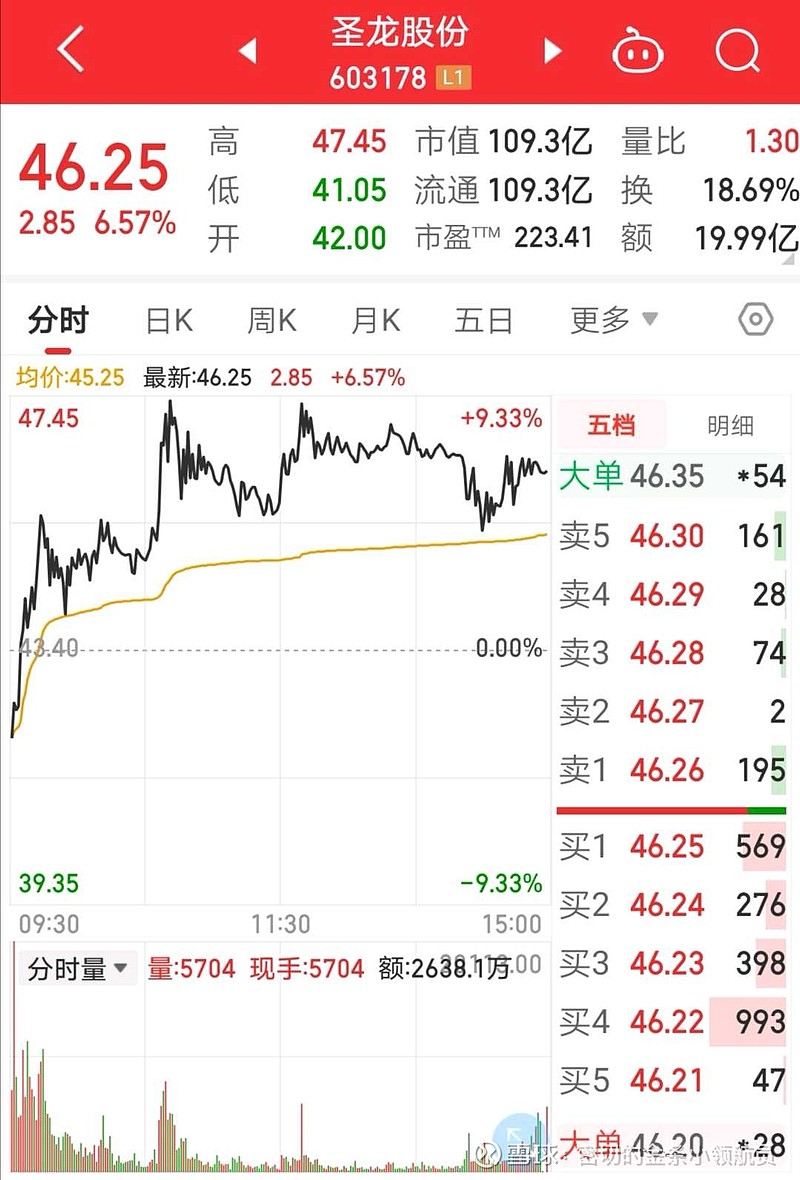Expand the 更多 chart options dropdown
The width and height of the screenshot is (800, 1180).
[x=615, y=318]
